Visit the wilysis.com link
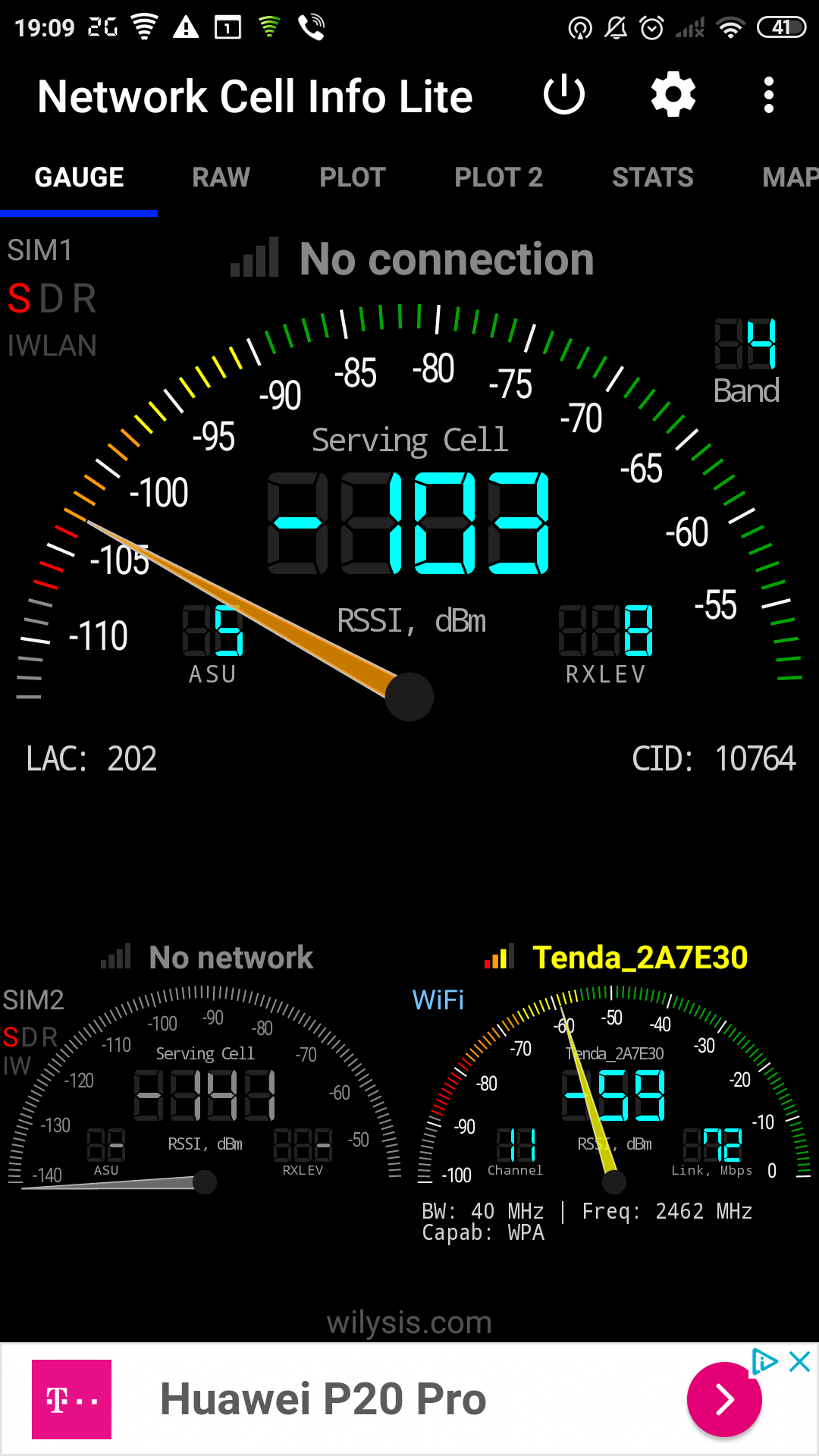Viewport: 819px width, 1456px height. point(409,1323)
